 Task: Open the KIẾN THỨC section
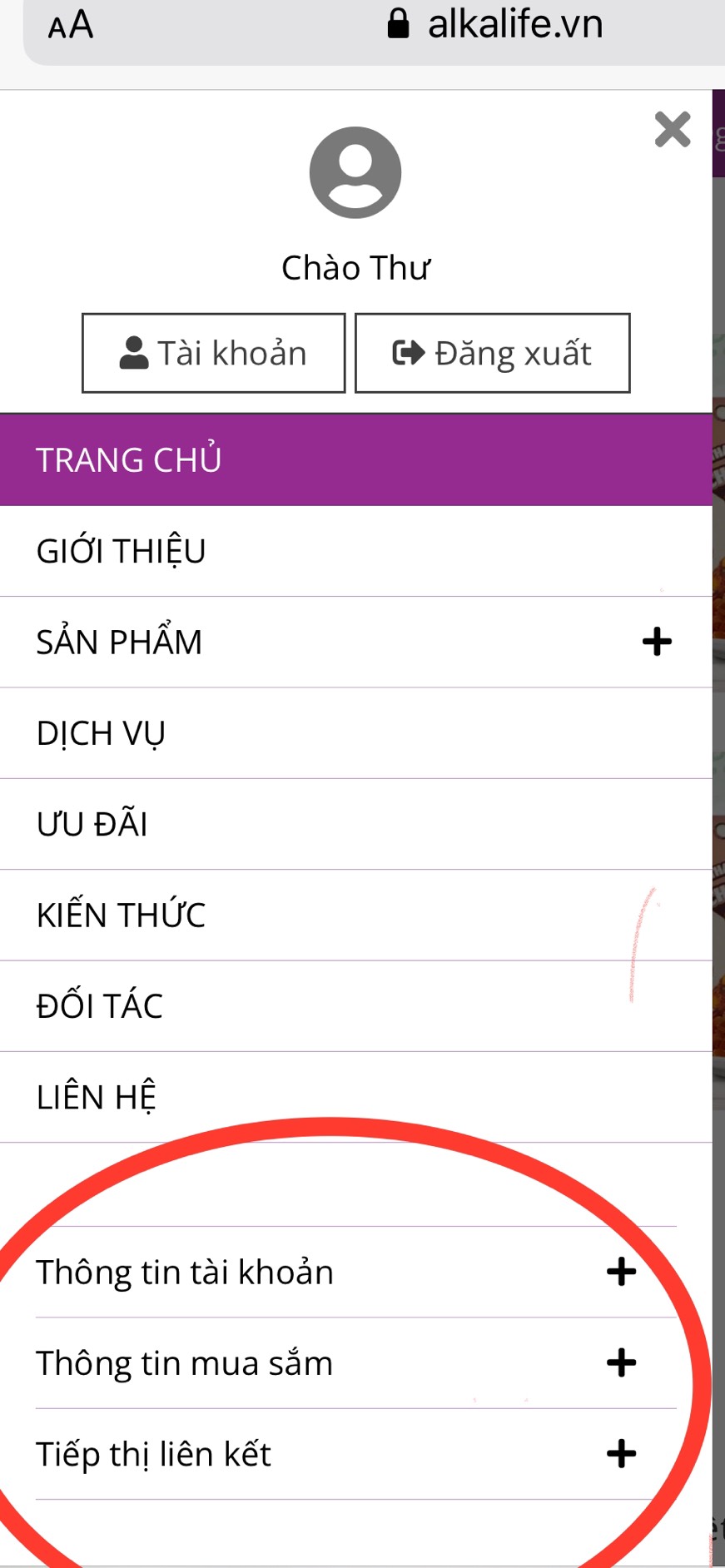pyautogui.click(x=122, y=915)
